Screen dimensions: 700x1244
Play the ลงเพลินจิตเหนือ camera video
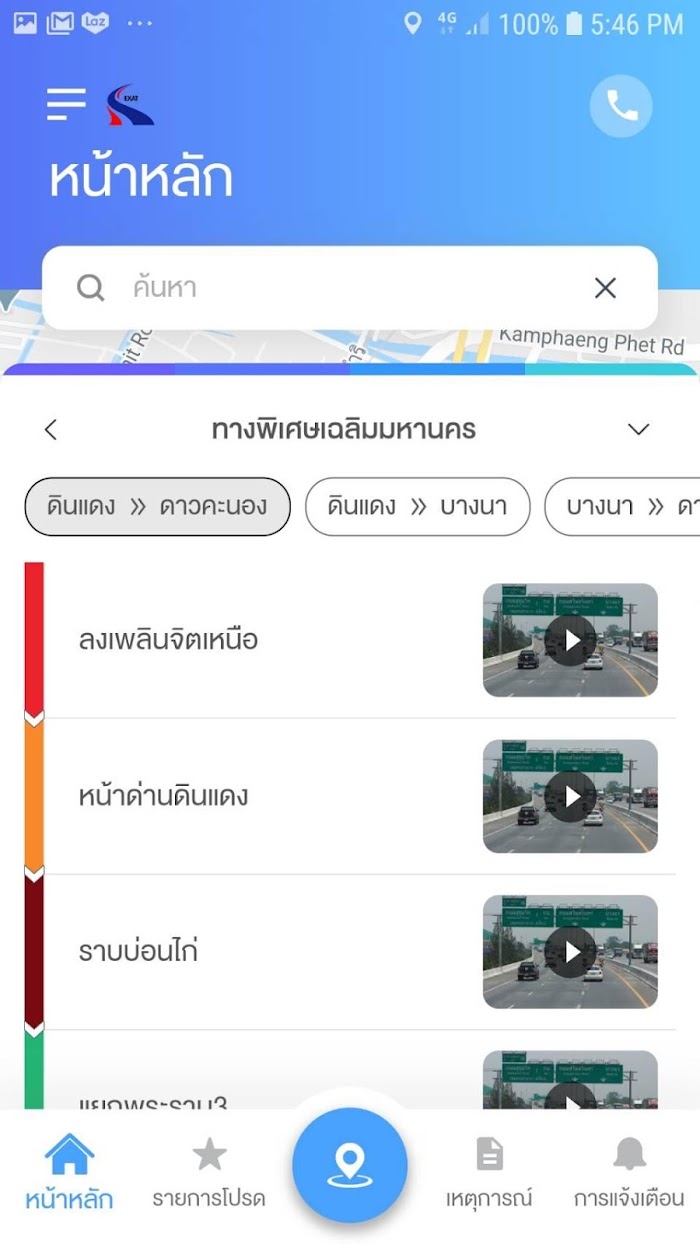point(570,640)
